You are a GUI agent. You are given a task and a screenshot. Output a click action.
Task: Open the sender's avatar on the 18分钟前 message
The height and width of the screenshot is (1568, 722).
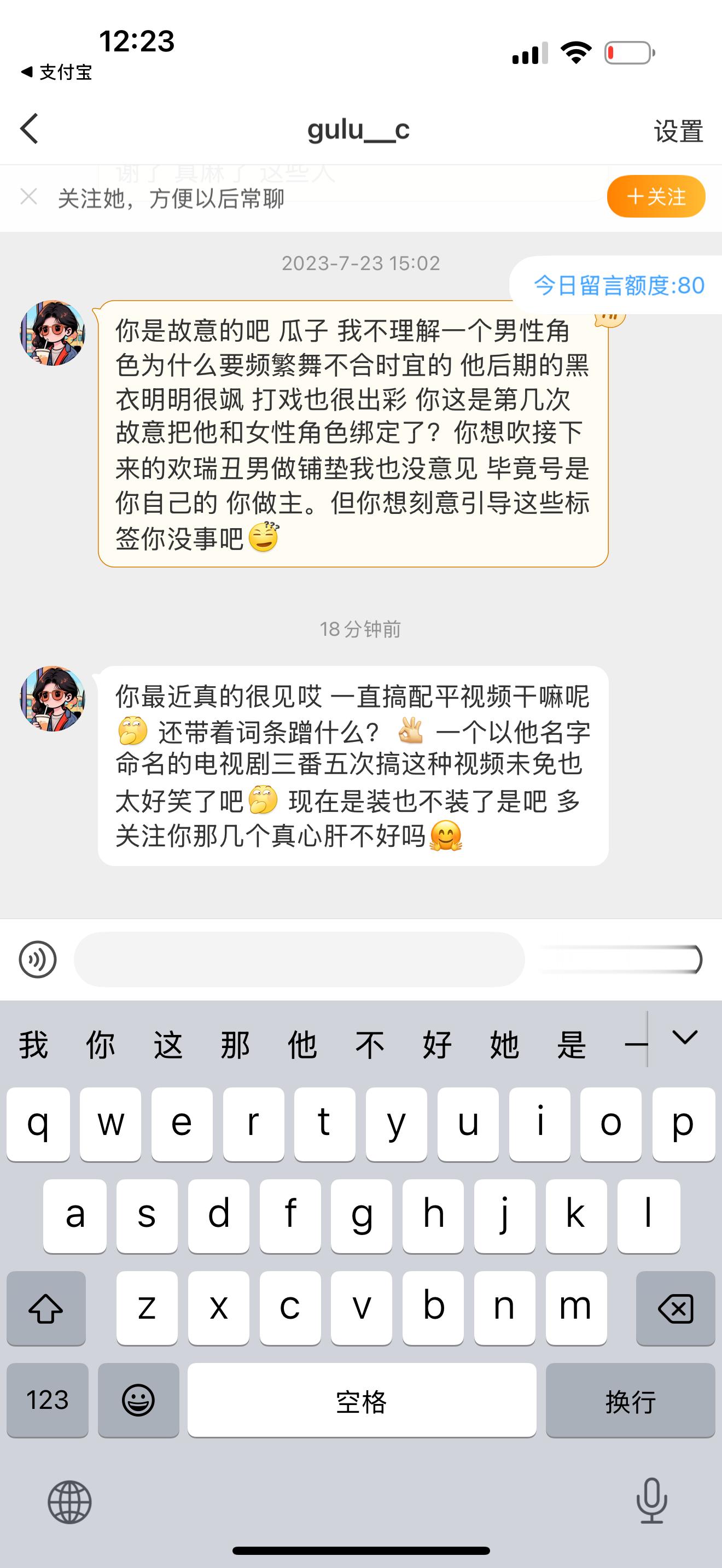tap(53, 698)
